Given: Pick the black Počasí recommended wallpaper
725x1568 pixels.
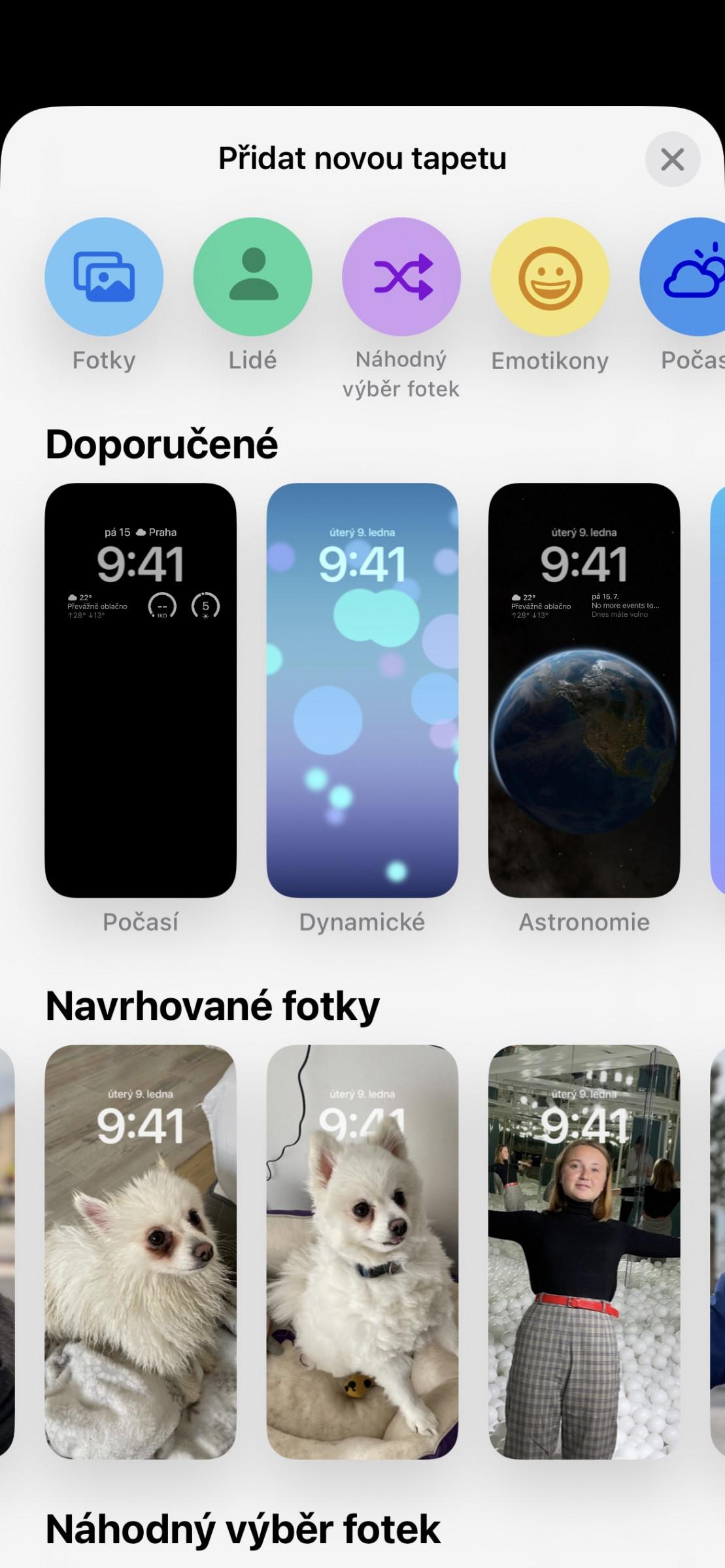Looking at the screenshot, I should pos(141,690).
